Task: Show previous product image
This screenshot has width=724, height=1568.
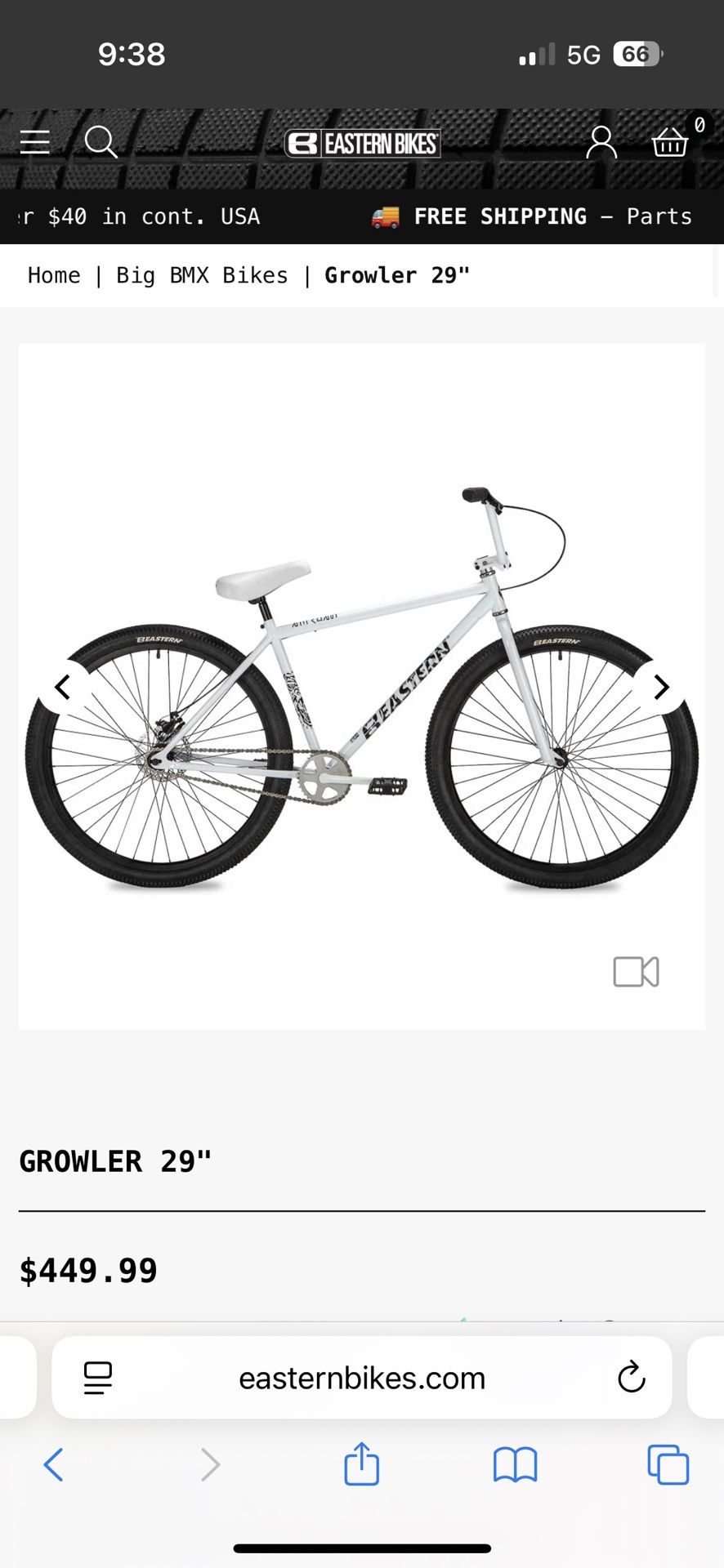Action: pyautogui.click(x=63, y=687)
